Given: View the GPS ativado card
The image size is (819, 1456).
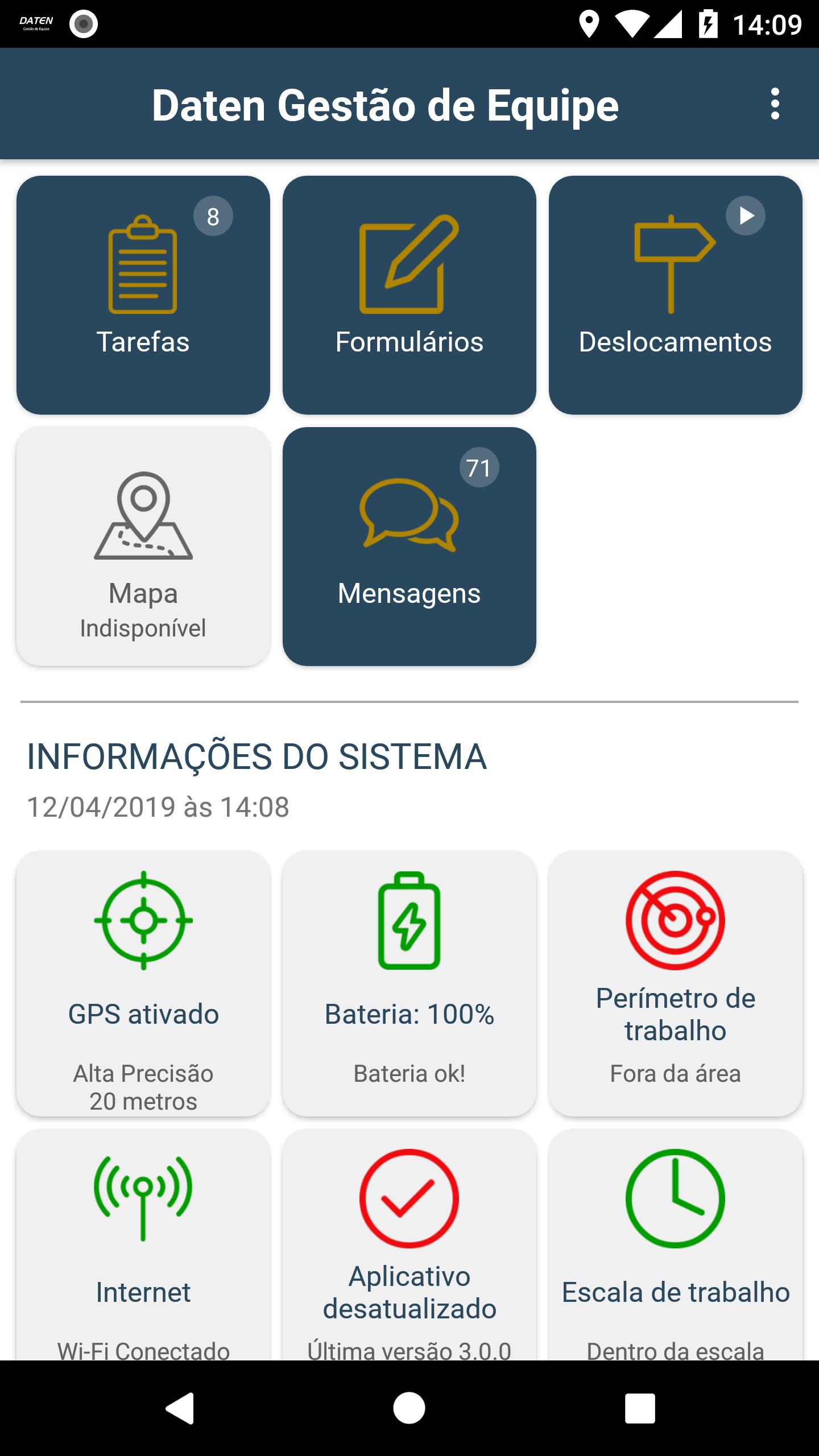Looking at the screenshot, I should coord(143,983).
